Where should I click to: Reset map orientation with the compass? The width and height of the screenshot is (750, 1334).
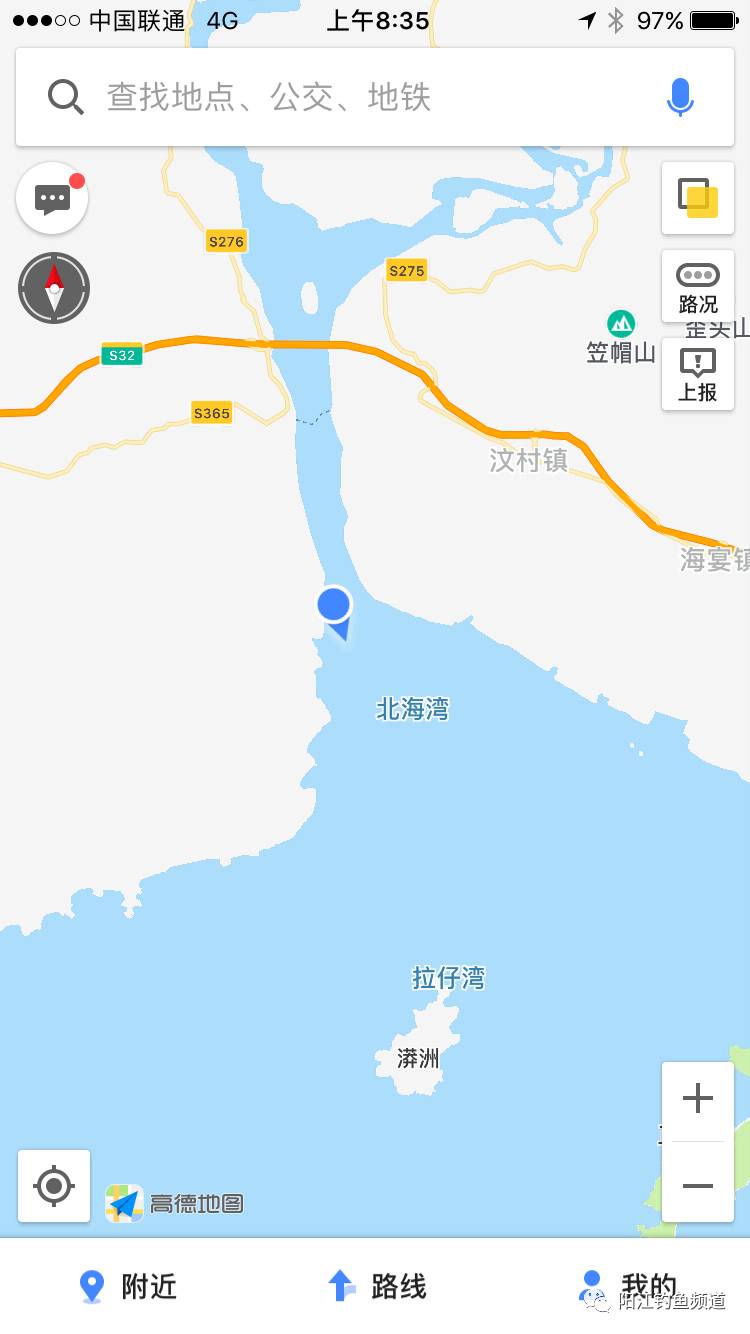pos(54,288)
